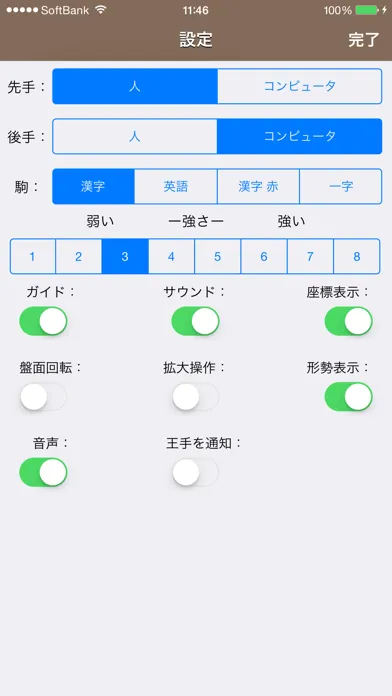Turn off 音声

43,472
